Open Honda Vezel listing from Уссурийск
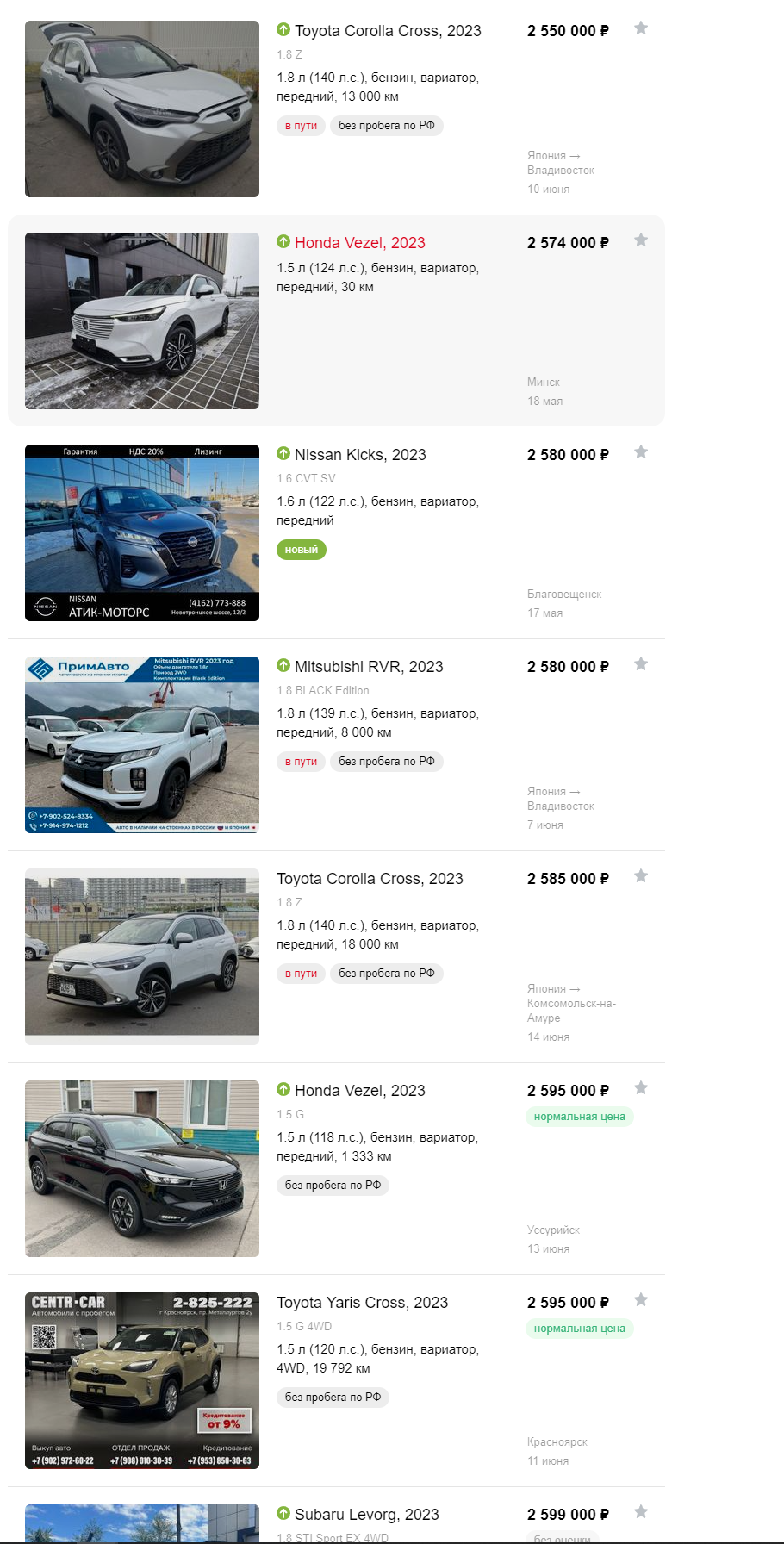 click(359, 1091)
